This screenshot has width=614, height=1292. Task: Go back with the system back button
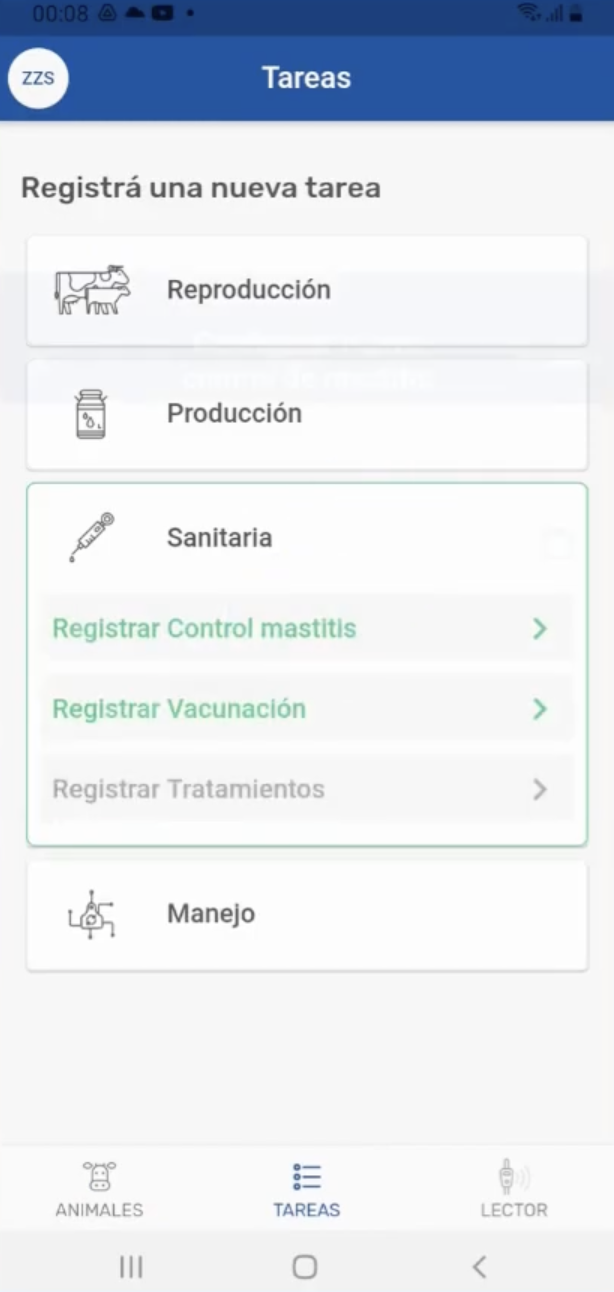click(479, 1267)
